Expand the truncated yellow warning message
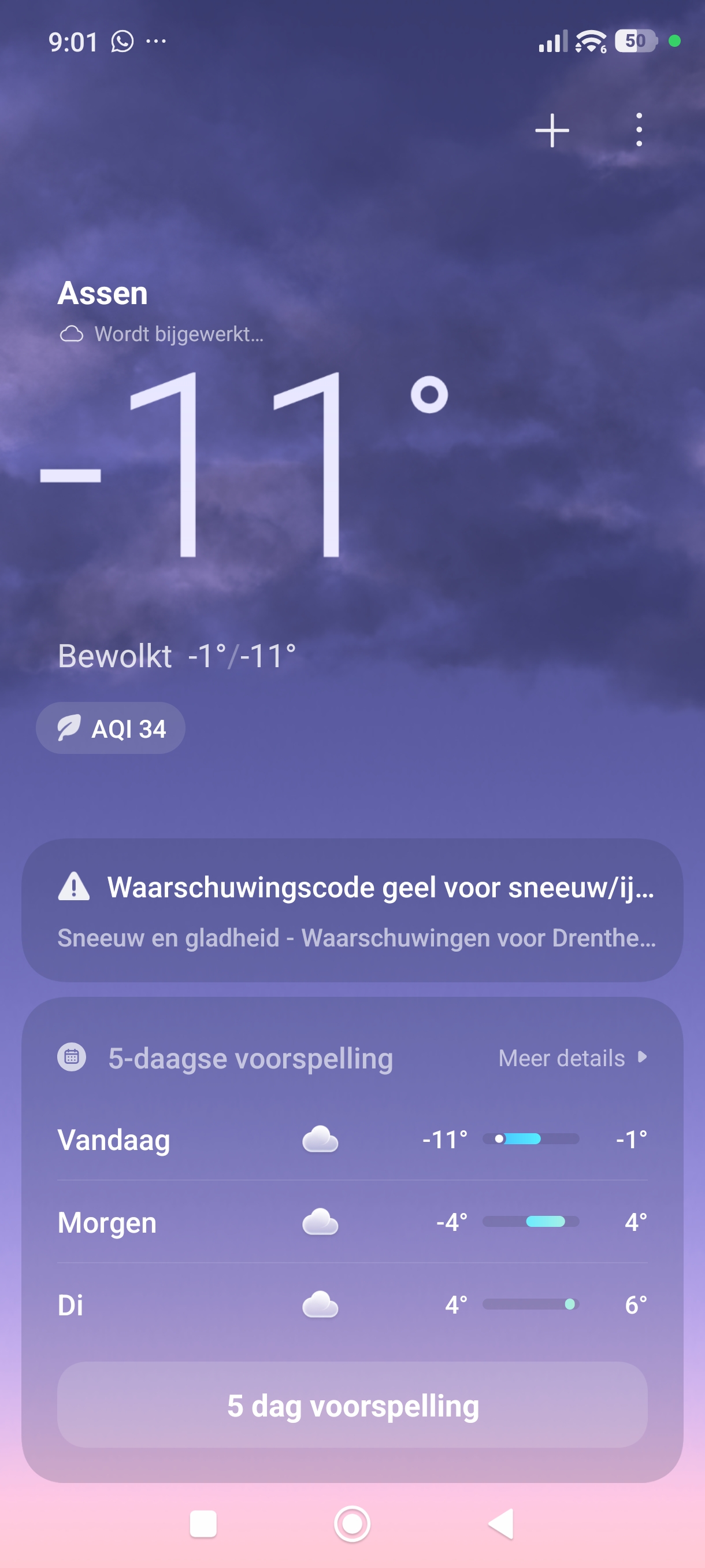This screenshot has width=705, height=1568. pyautogui.click(x=380, y=887)
